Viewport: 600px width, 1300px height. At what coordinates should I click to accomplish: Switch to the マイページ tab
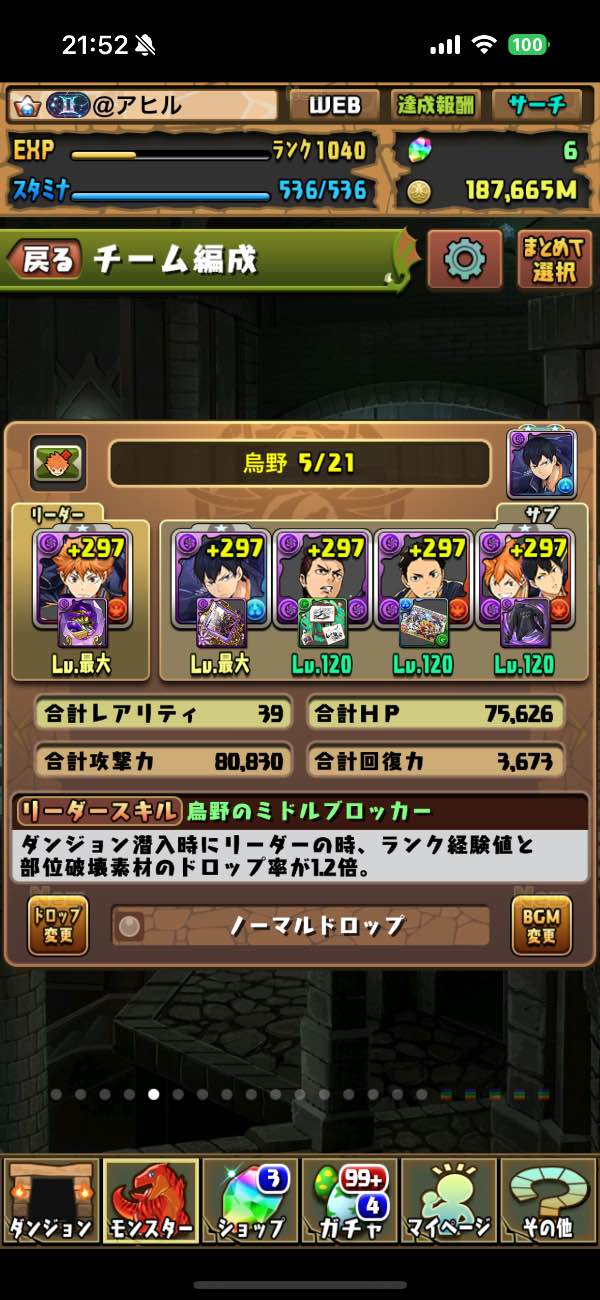pos(449,1200)
